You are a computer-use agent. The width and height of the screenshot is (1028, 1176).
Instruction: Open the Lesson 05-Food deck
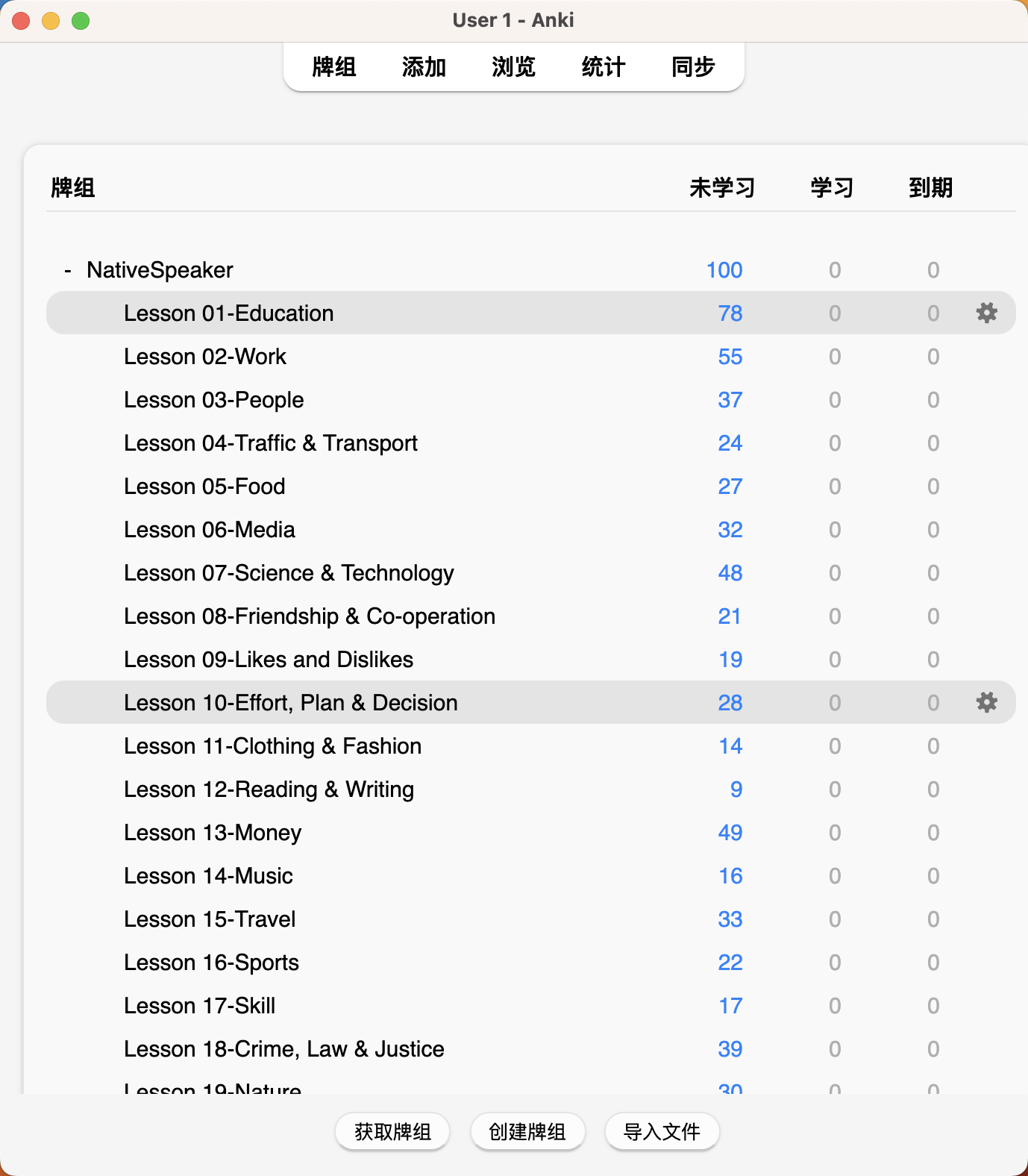pyautogui.click(x=204, y=487)
